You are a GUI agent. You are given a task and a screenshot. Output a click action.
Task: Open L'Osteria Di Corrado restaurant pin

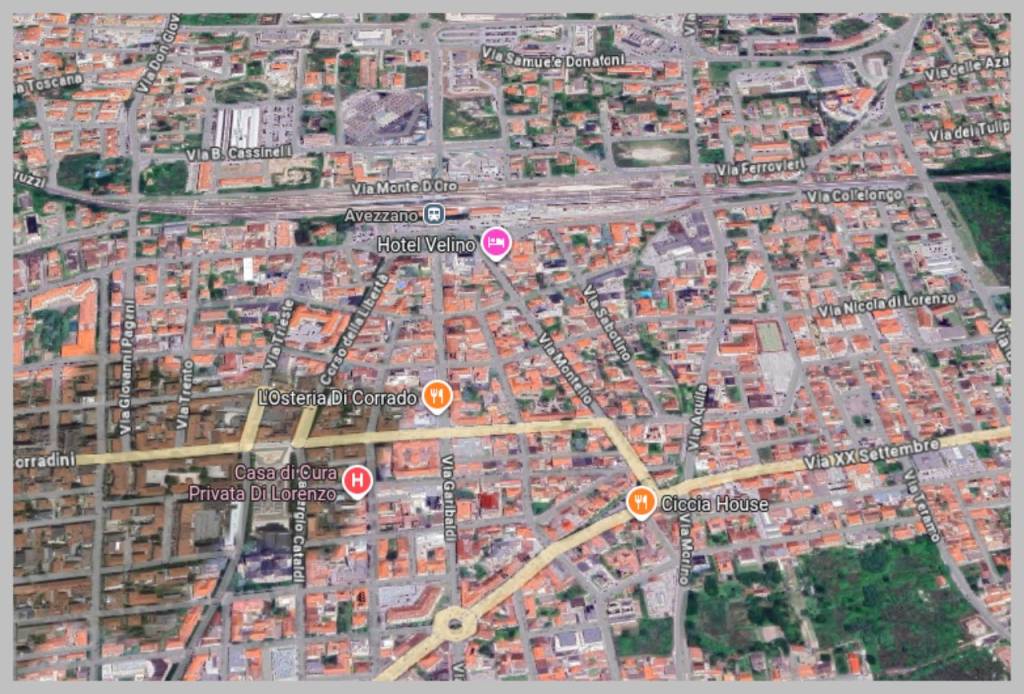tap(437, 396)
